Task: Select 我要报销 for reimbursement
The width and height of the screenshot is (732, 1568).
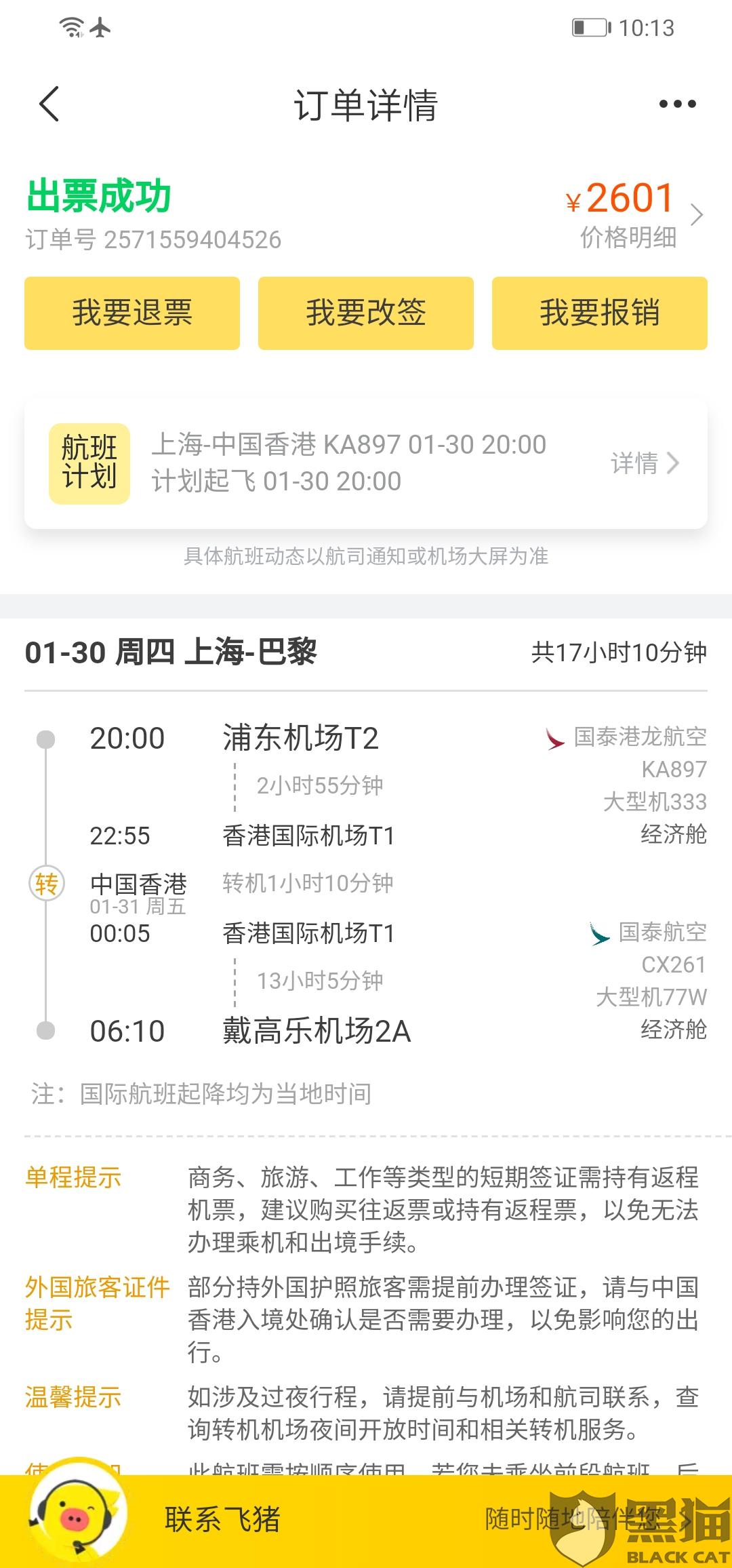Action: [x=600, y=313]
